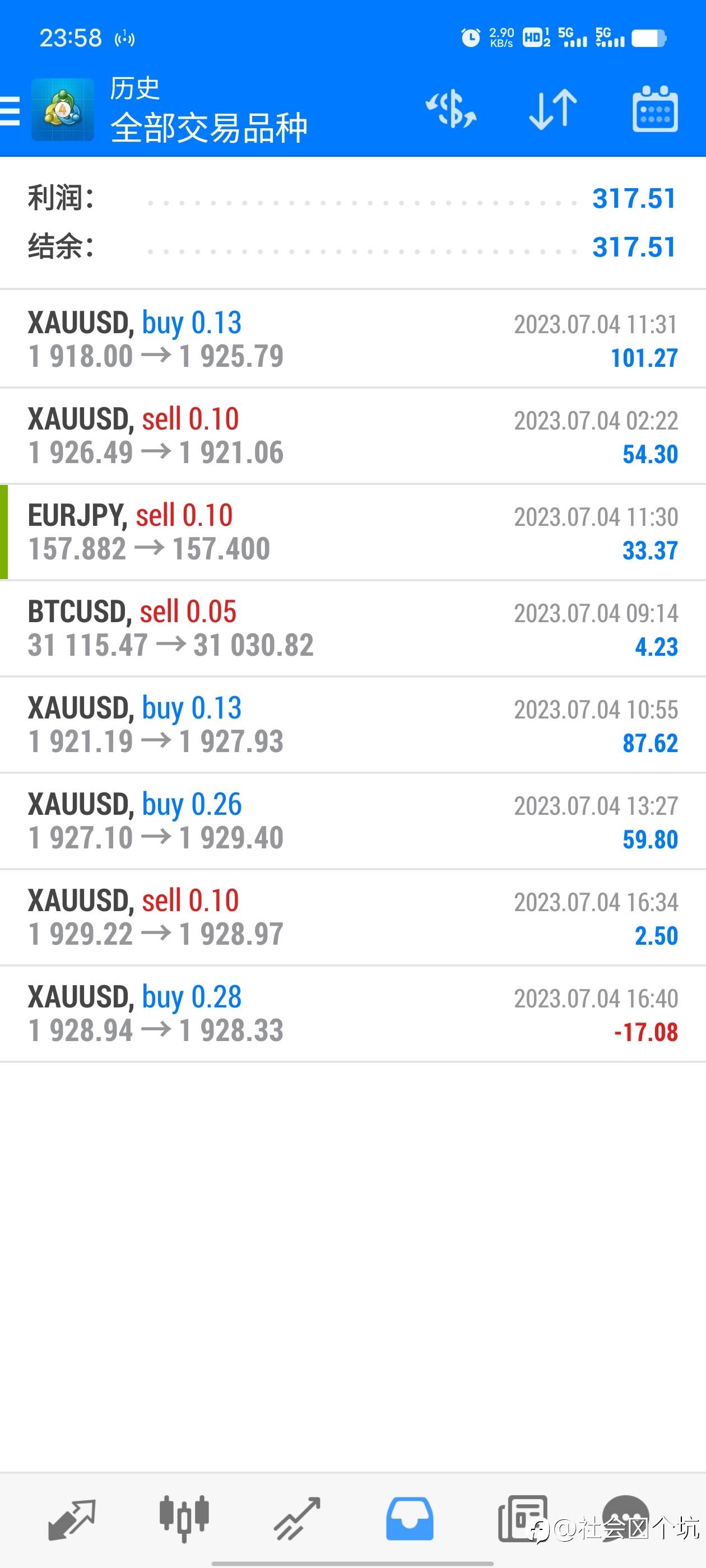This screenshot has height=1568, width=706.
Task: Open the chat messages tab
Action: [625, 1516]
